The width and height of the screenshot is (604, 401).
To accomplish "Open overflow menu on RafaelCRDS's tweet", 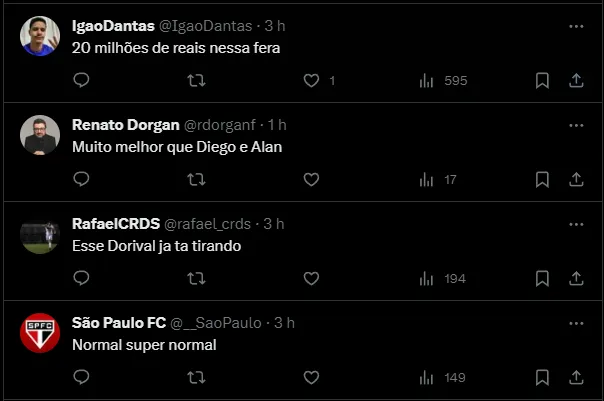I will click(x=576, y=224).
